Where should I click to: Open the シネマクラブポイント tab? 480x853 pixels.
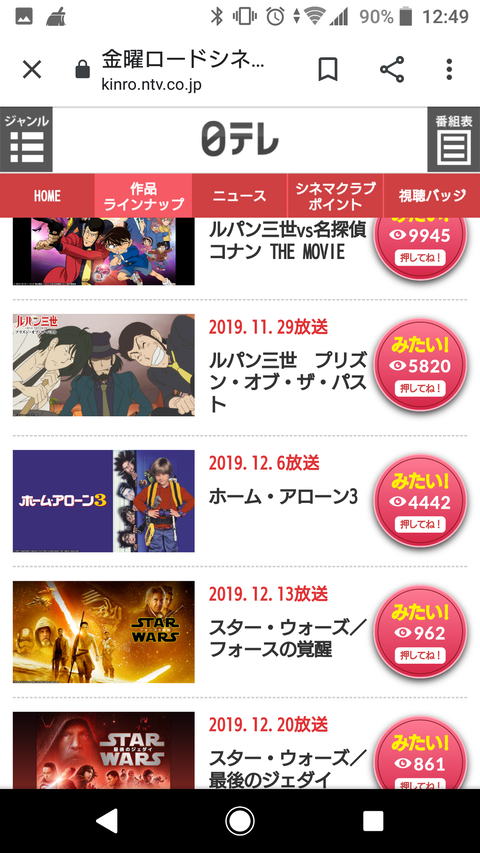click(335, 196)
